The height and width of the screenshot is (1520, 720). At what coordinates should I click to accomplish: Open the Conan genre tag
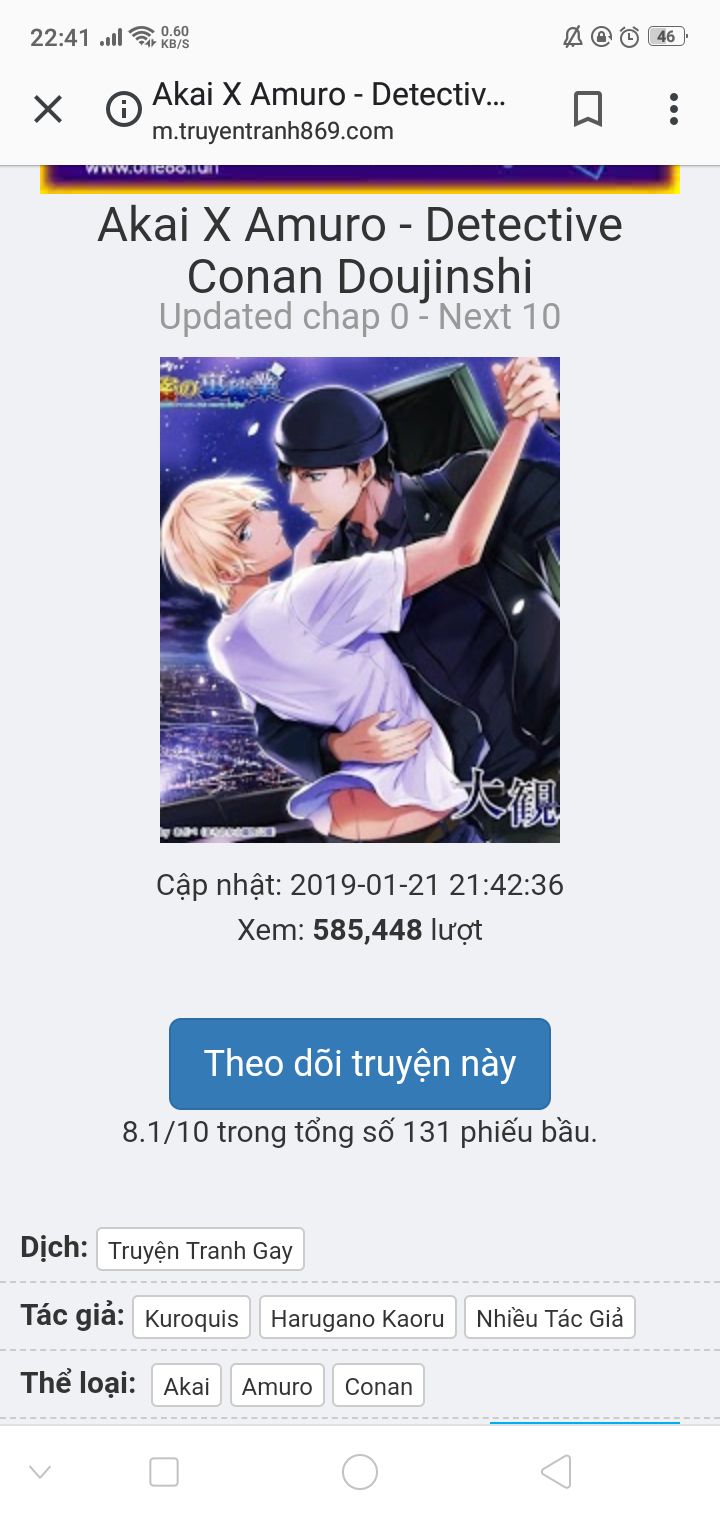click(378, 1386)
